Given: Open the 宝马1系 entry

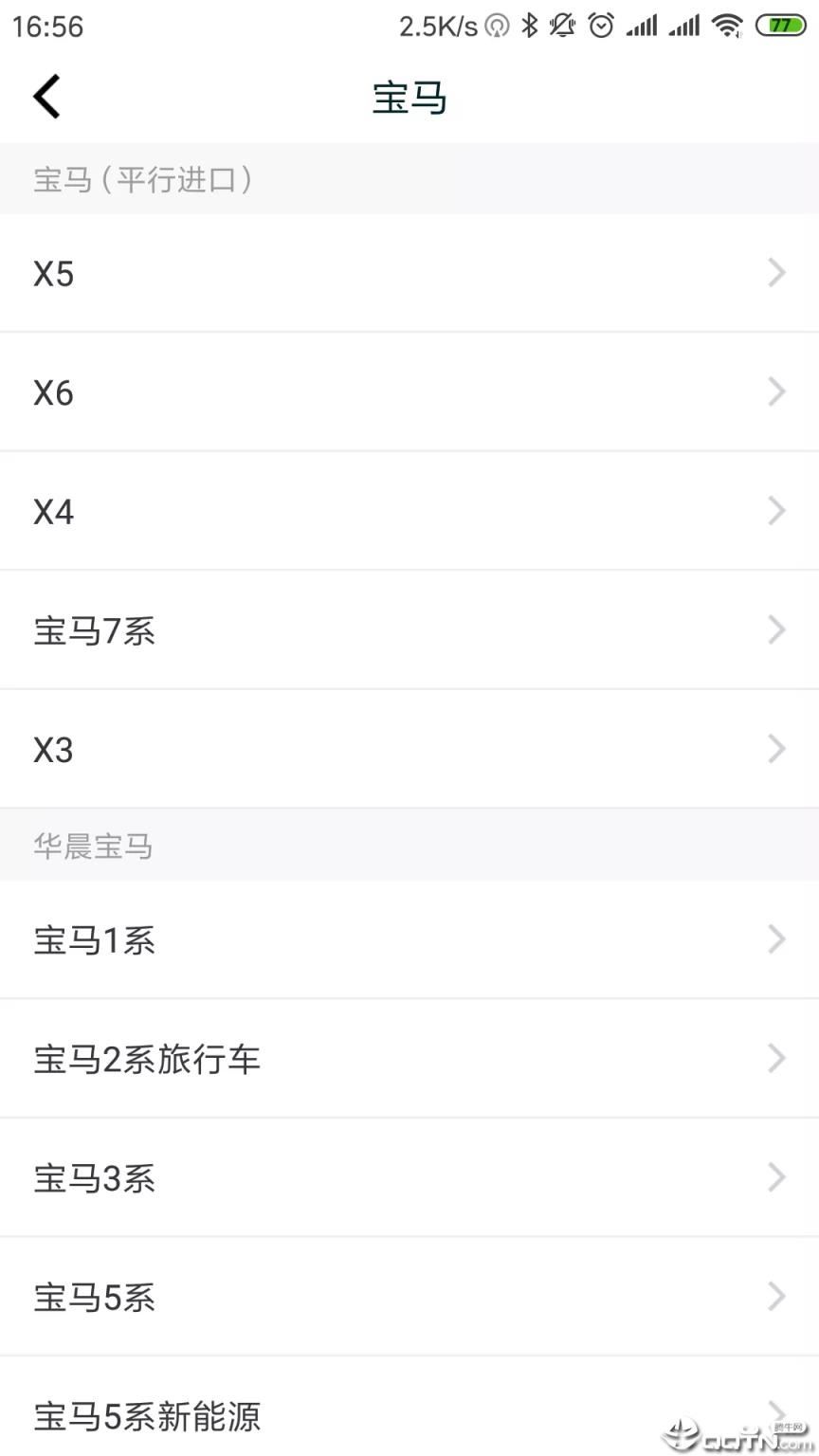Looking at the screenshot, I should click(x=409, y=939).
